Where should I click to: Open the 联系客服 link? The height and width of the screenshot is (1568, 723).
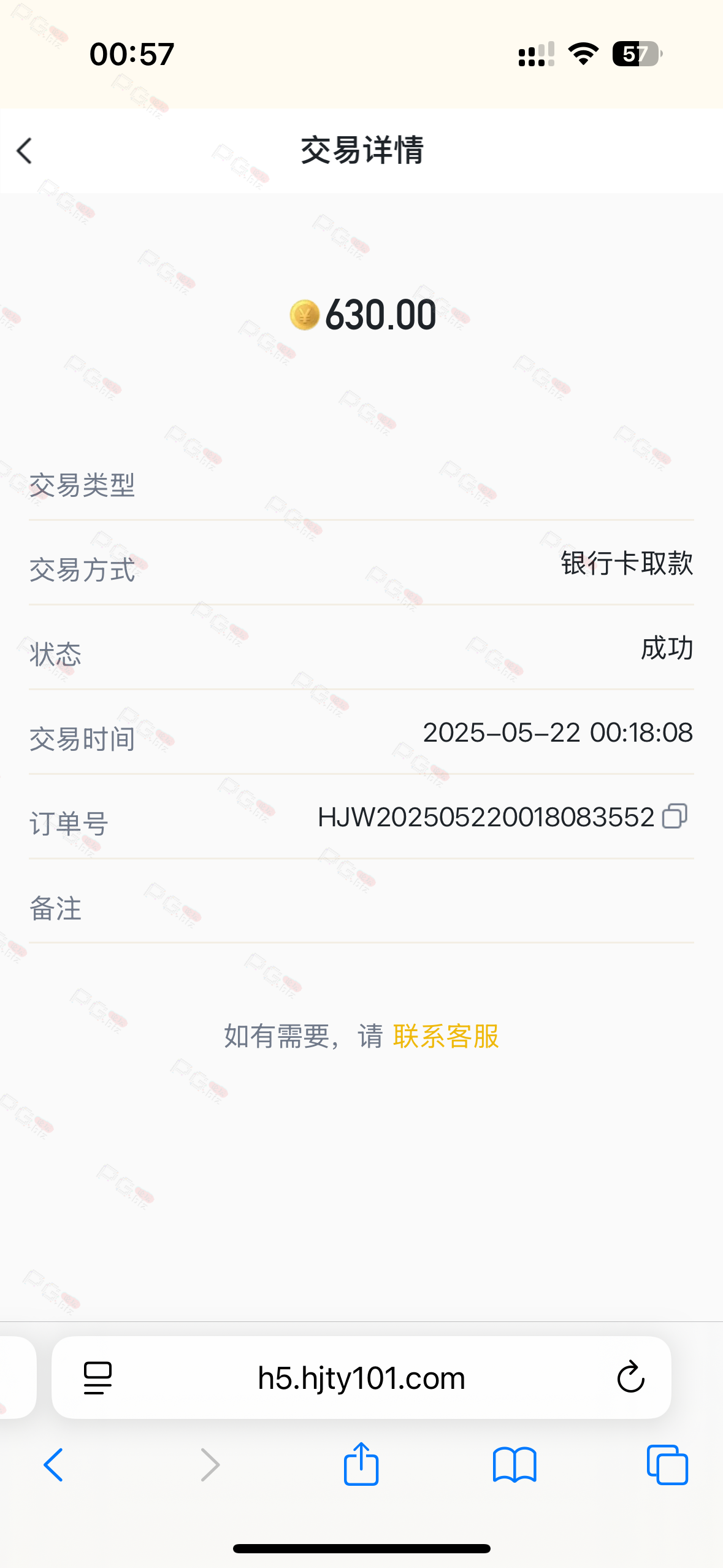point(446,1036)
